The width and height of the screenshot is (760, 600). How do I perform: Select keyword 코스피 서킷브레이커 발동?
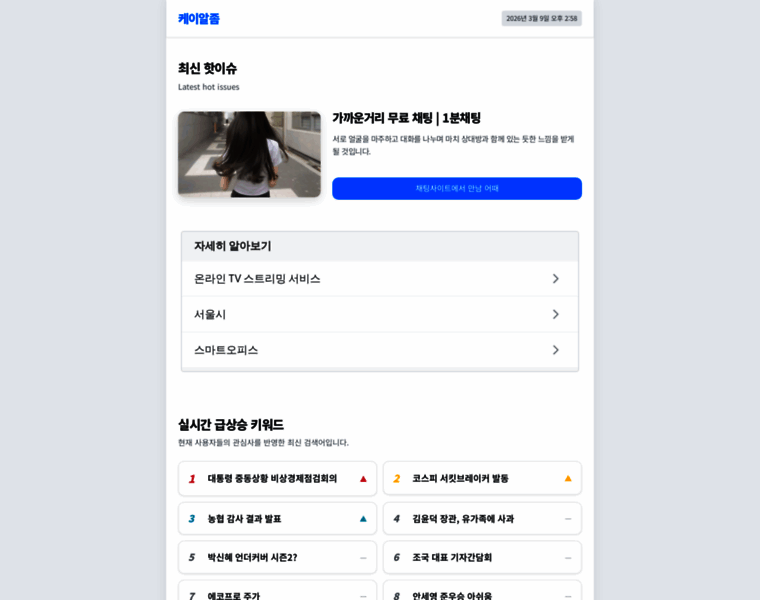pos(482,479)
